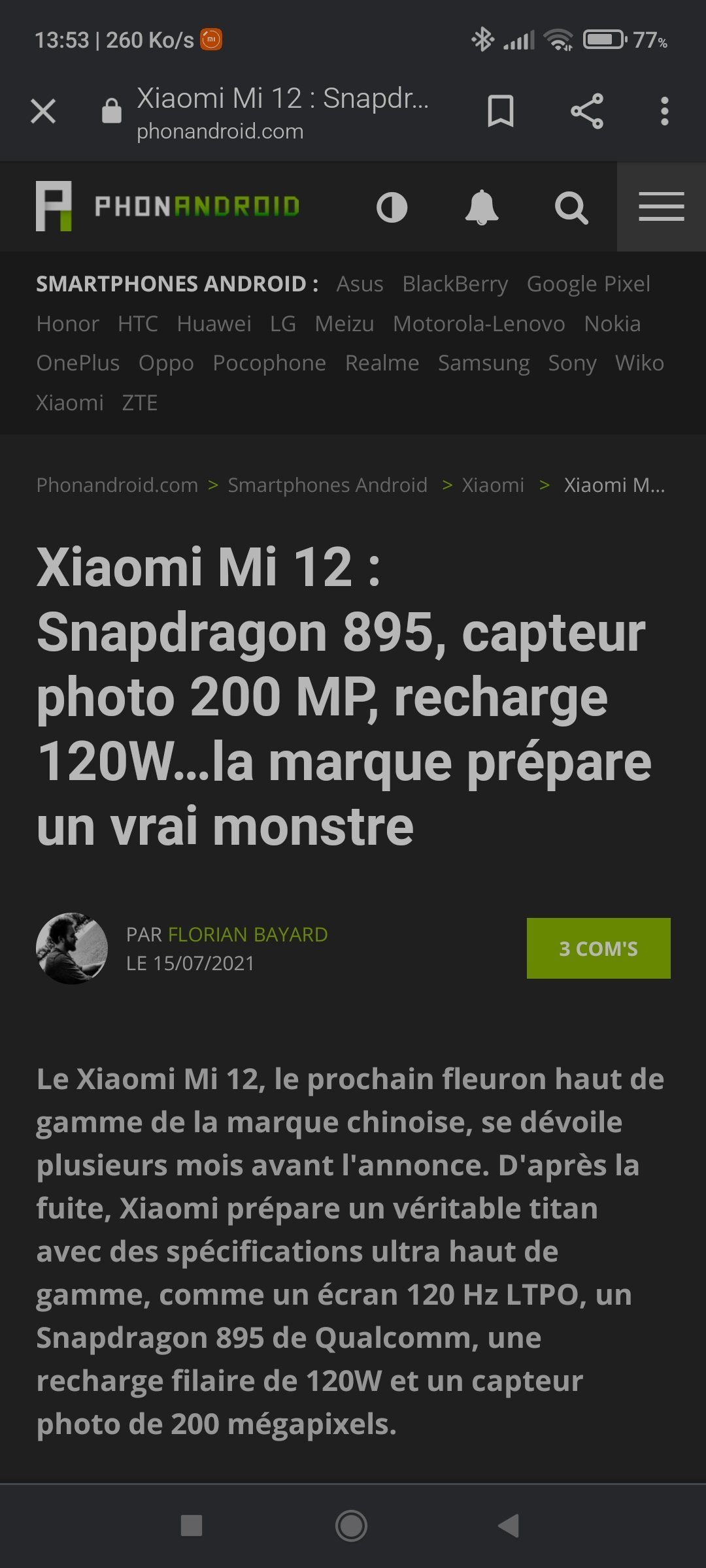This screenshot has height=1568, width=706.
Task: View author Florian Bayard's profile
Action: coord(247,934)
